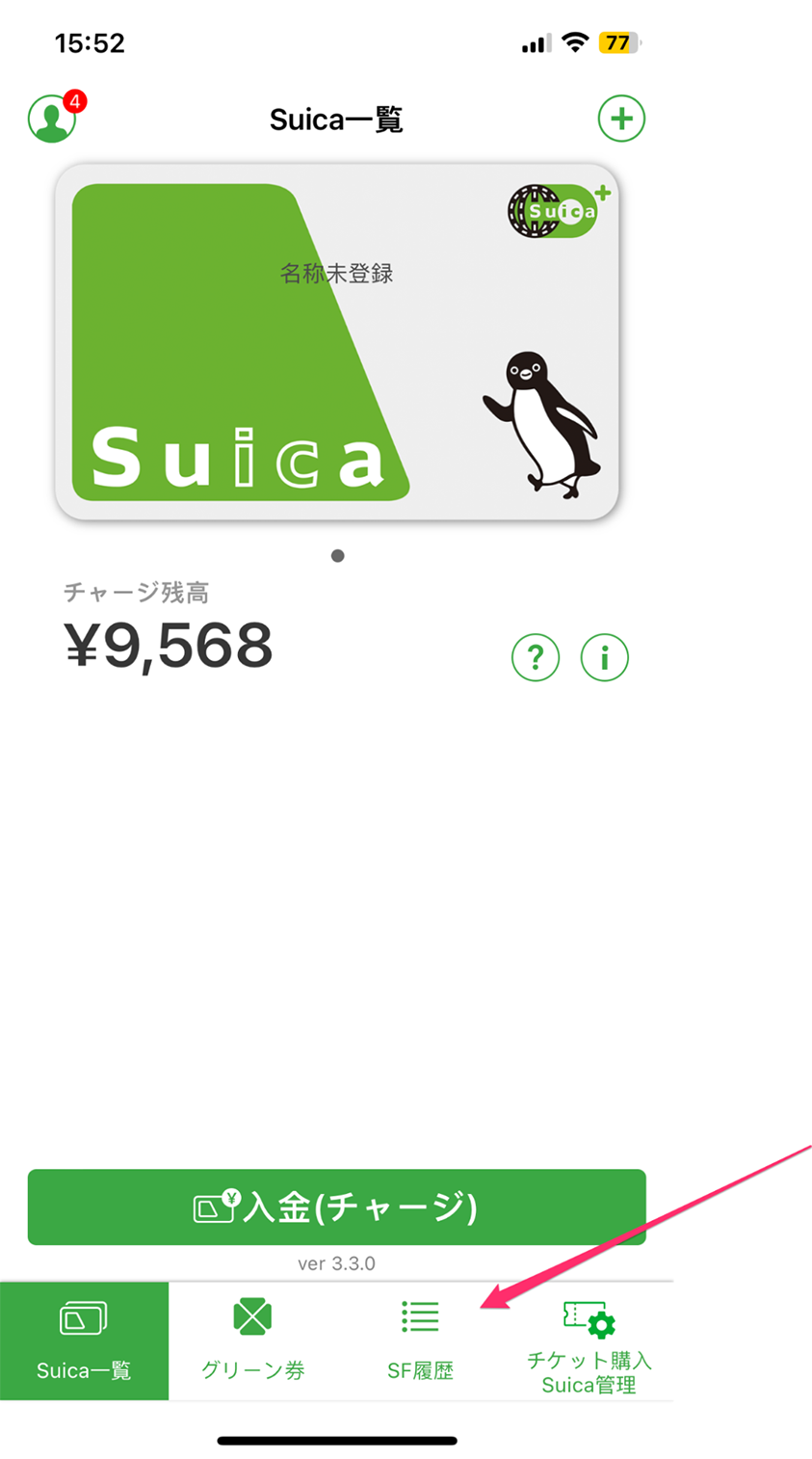The width and height of the screenshot is (812, 1459).
Task: Add a new Suica with plus icon
Action: pyautogui.click(x=621, y=119)
